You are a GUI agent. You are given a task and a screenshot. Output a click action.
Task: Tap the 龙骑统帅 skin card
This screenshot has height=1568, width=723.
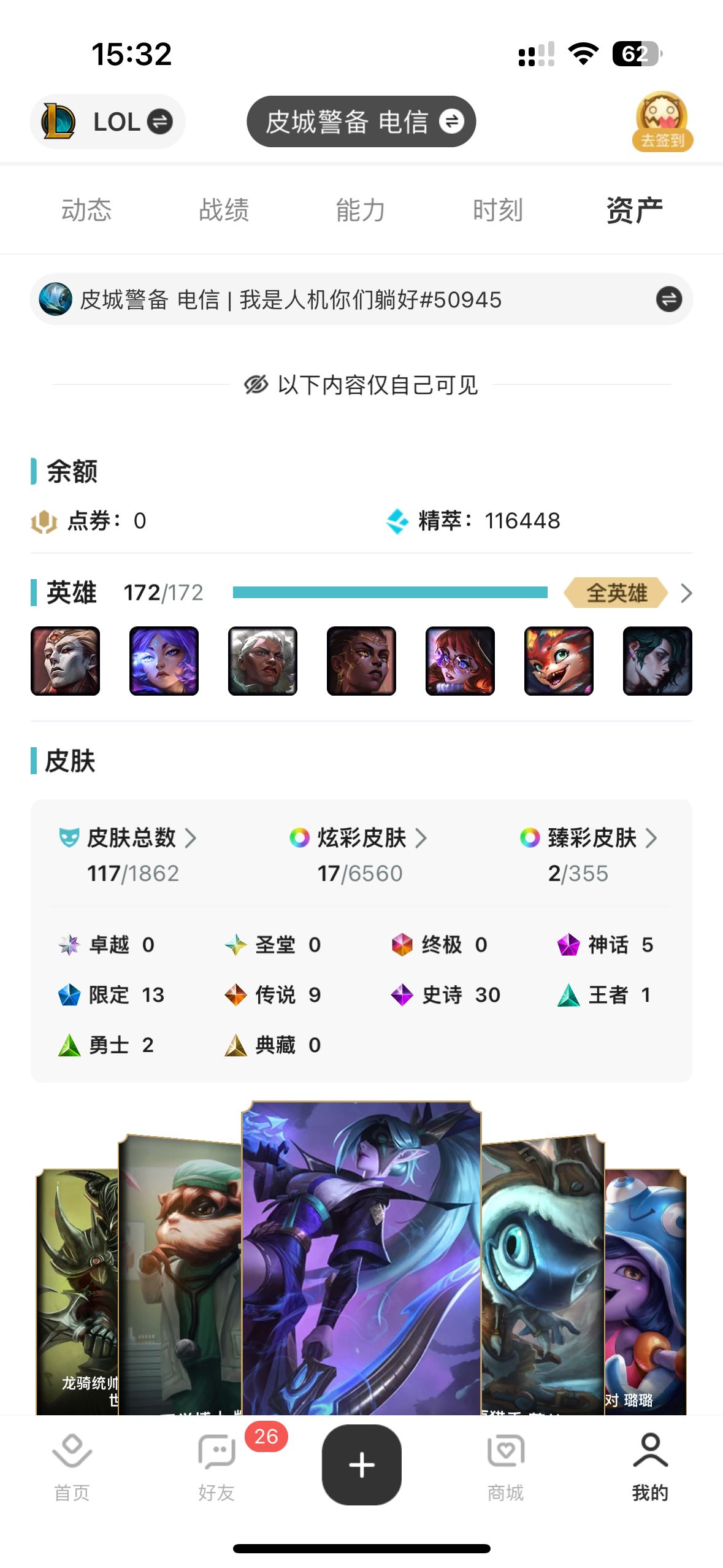click(77, 1288)
